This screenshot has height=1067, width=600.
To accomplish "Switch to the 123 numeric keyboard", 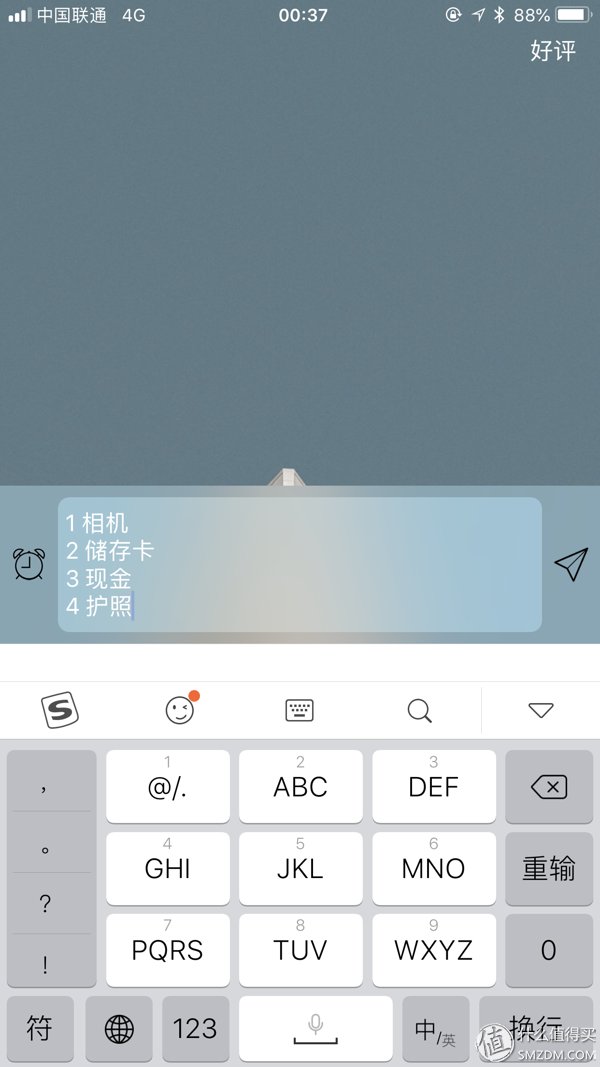I will pos(195,1028).
